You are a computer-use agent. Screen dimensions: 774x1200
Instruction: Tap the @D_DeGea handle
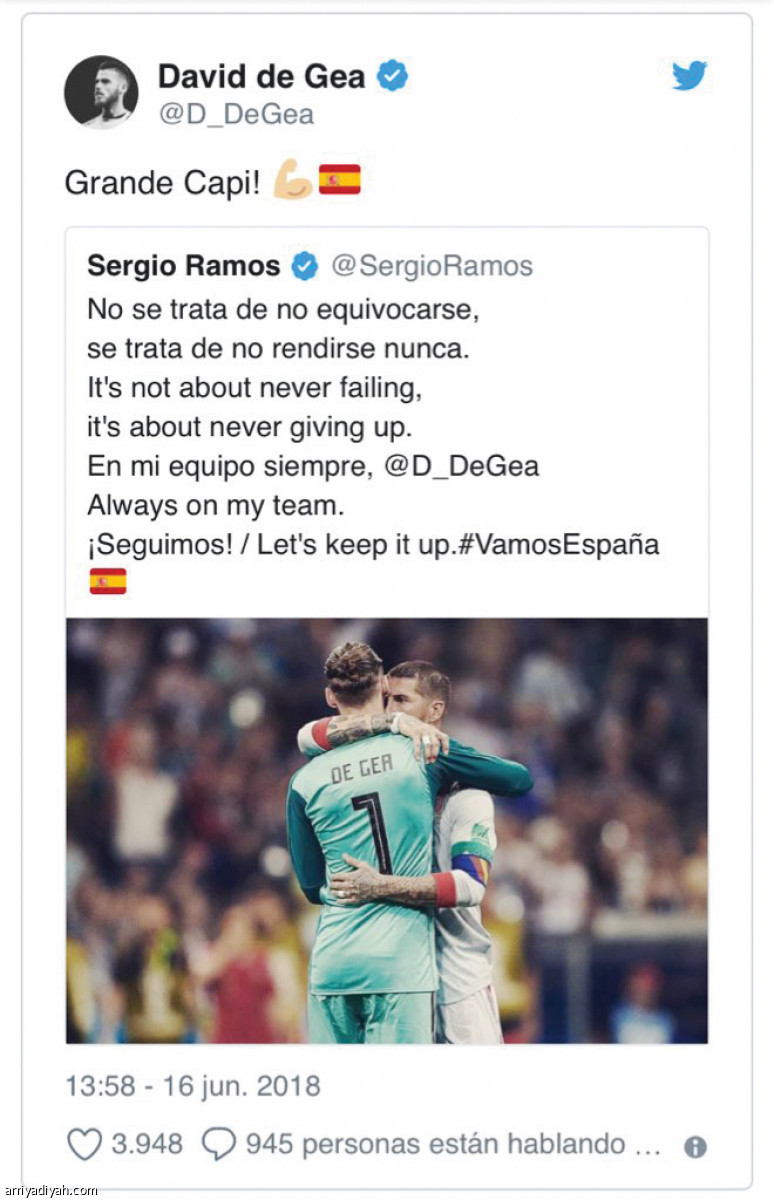[236, 114]
